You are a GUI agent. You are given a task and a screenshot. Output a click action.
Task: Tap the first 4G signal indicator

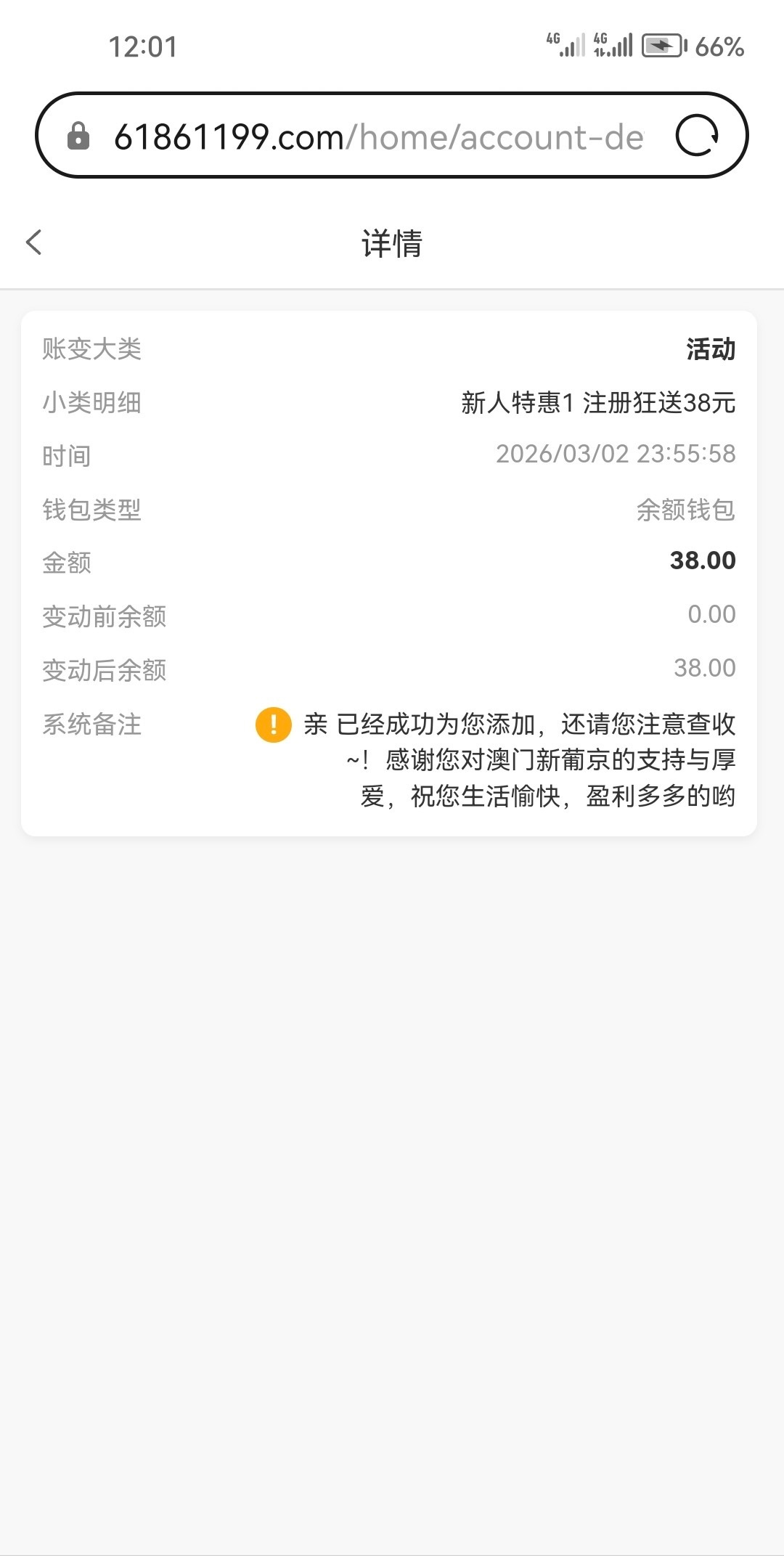click(565, 44)
